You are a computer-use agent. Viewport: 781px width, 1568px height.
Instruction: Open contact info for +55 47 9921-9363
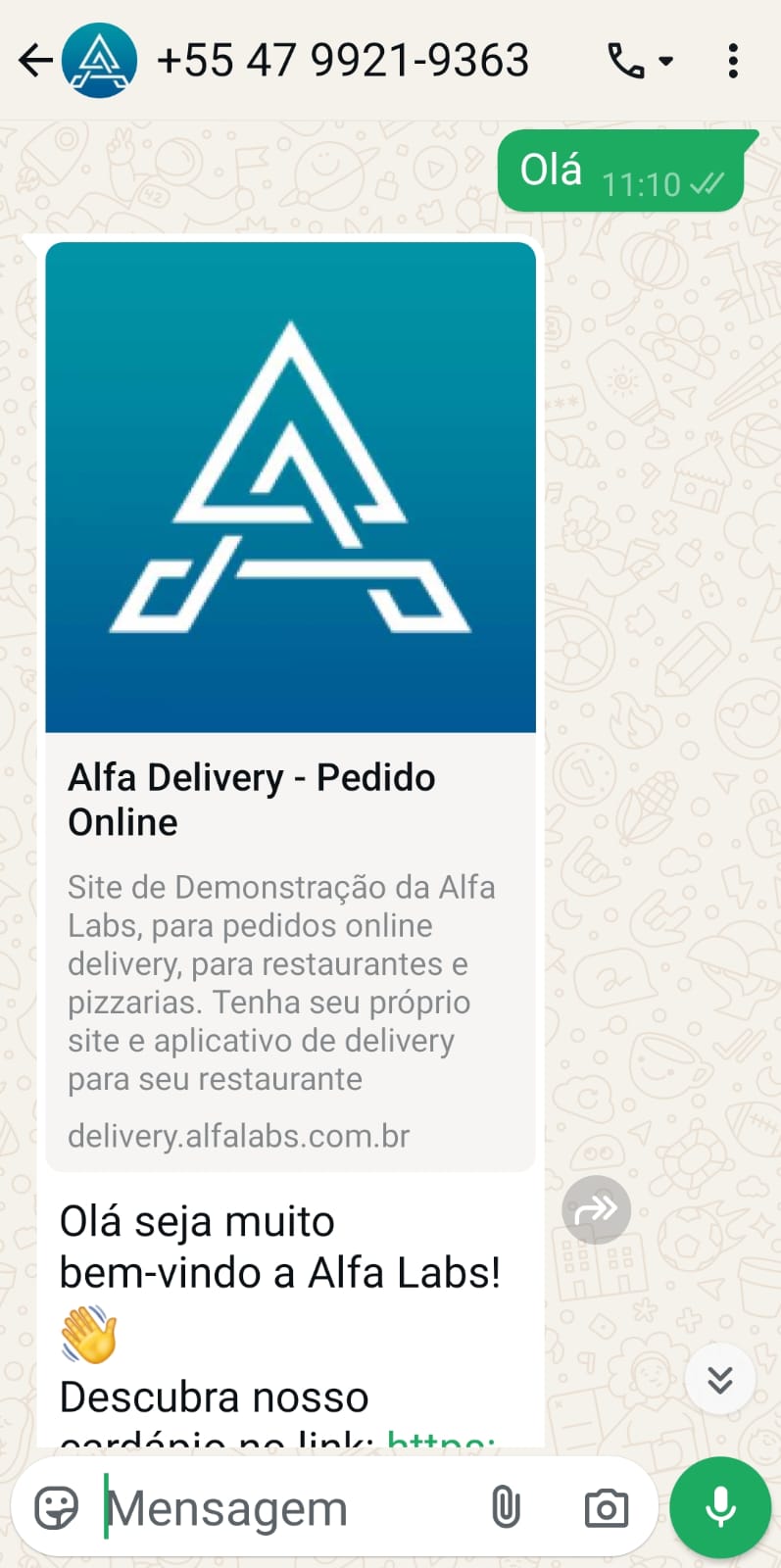(342, 61)
